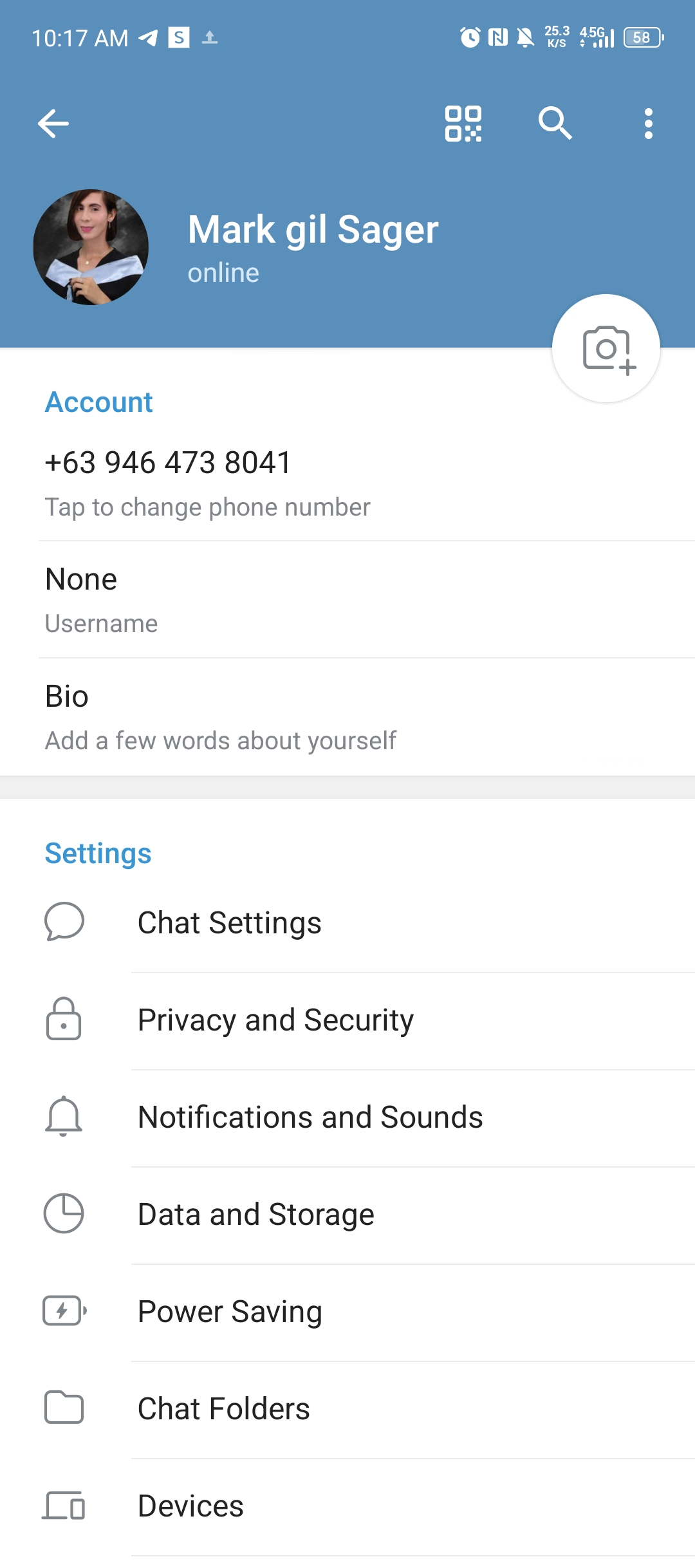
Task: Set a username
Action: point(347,600)
